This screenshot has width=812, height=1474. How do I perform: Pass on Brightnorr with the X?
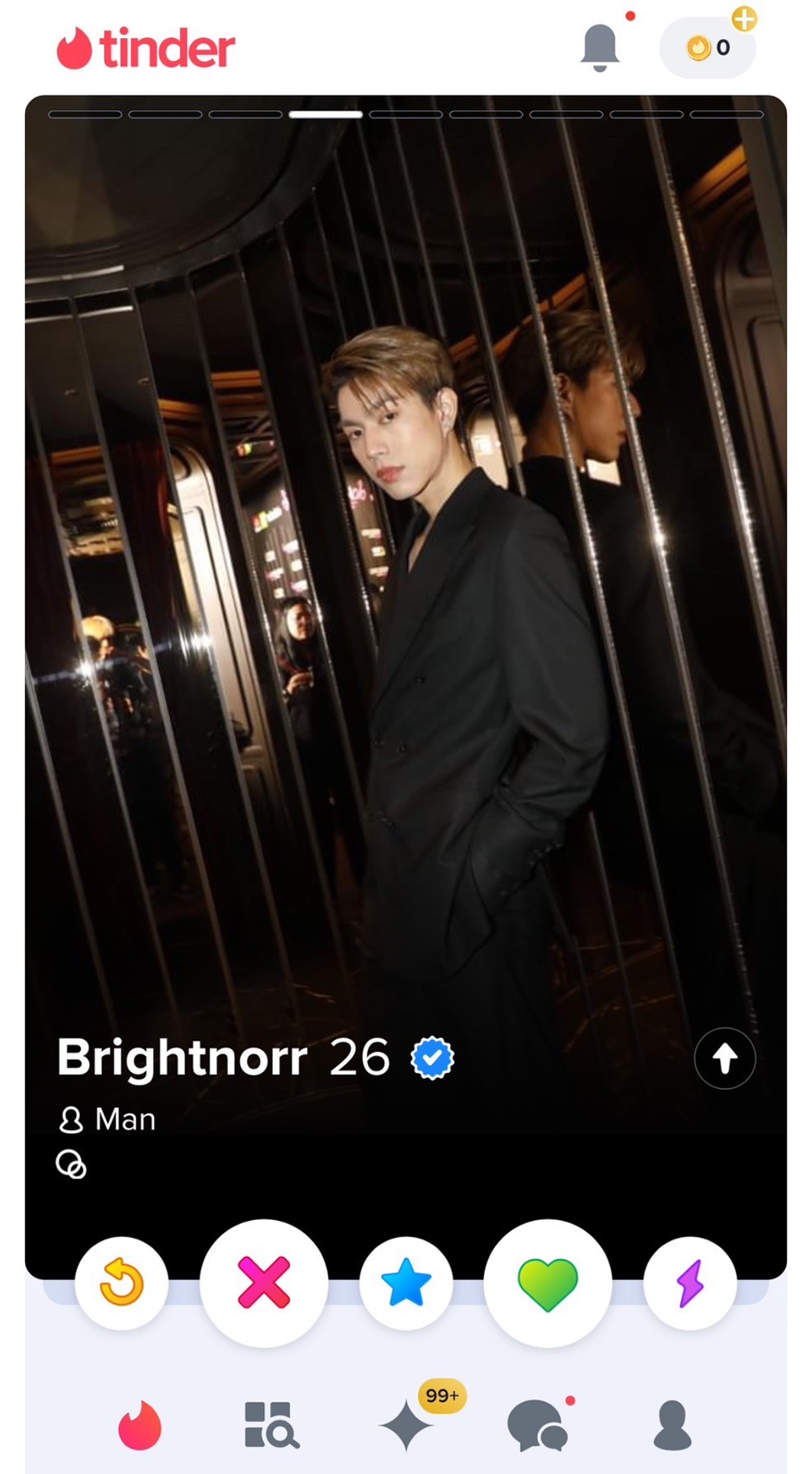pyautogui.click(x=264, y=1283)
